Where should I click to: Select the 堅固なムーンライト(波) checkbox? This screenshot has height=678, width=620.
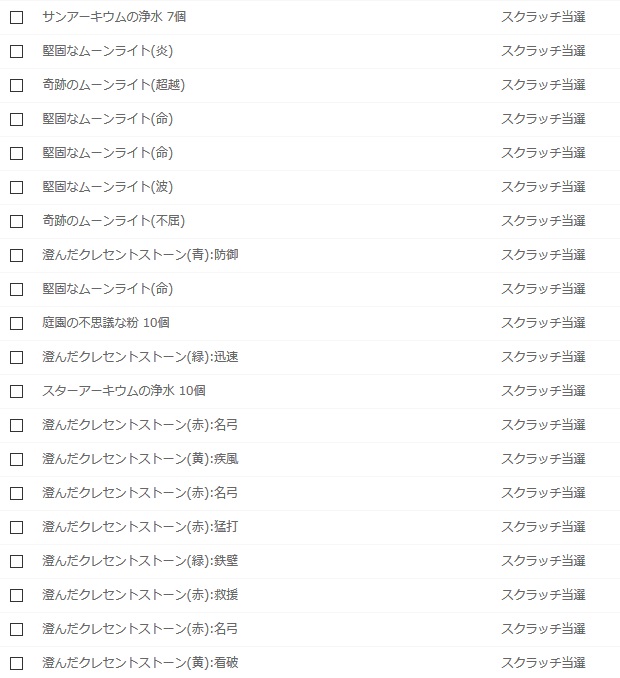(x=16, y=188)
